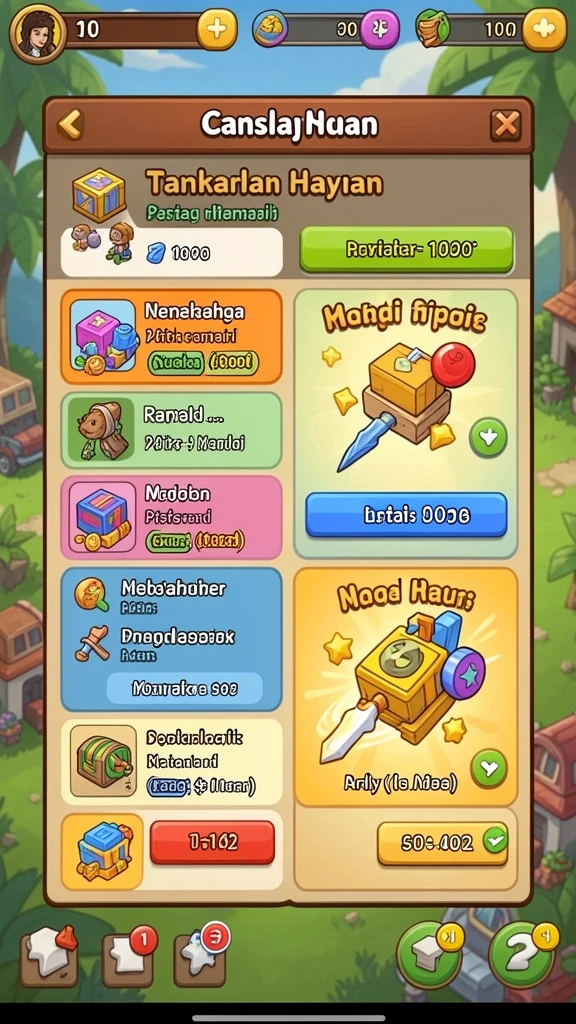Open the orange Nenakahga card
This screenshot has width=576, height=1024.
point(172,336)
